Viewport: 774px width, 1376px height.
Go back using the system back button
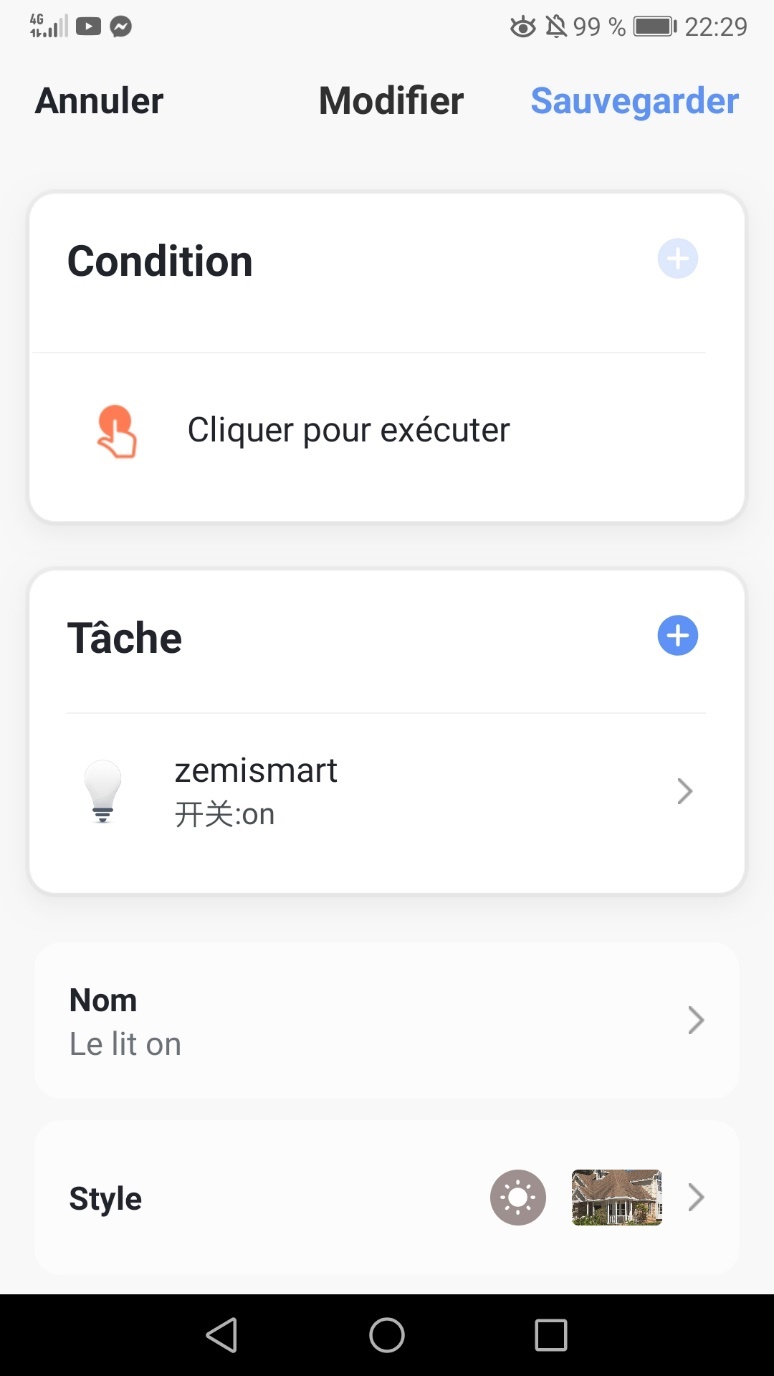(221, 1335)
